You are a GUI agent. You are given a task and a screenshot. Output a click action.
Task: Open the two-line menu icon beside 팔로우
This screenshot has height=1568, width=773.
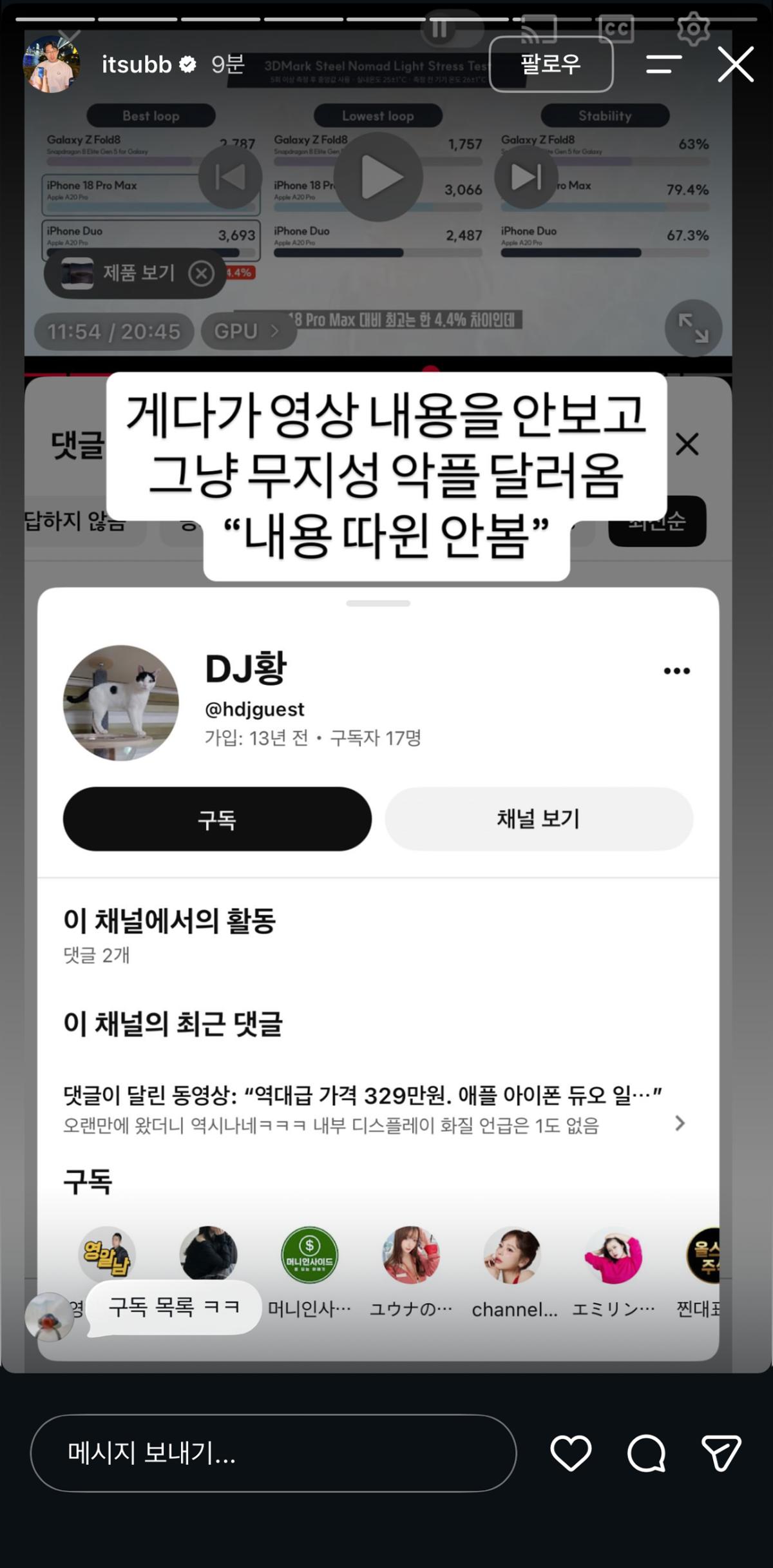point(663,64)
